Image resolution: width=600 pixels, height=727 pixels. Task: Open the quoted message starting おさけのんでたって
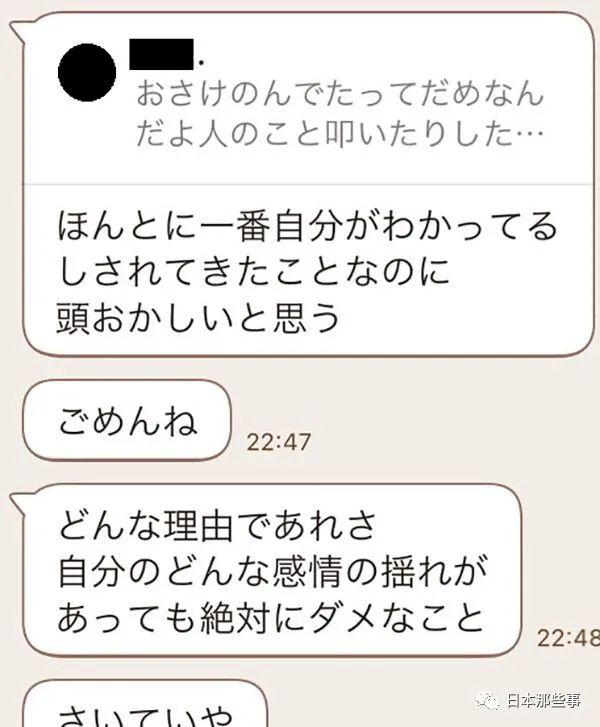pos(340,115)
